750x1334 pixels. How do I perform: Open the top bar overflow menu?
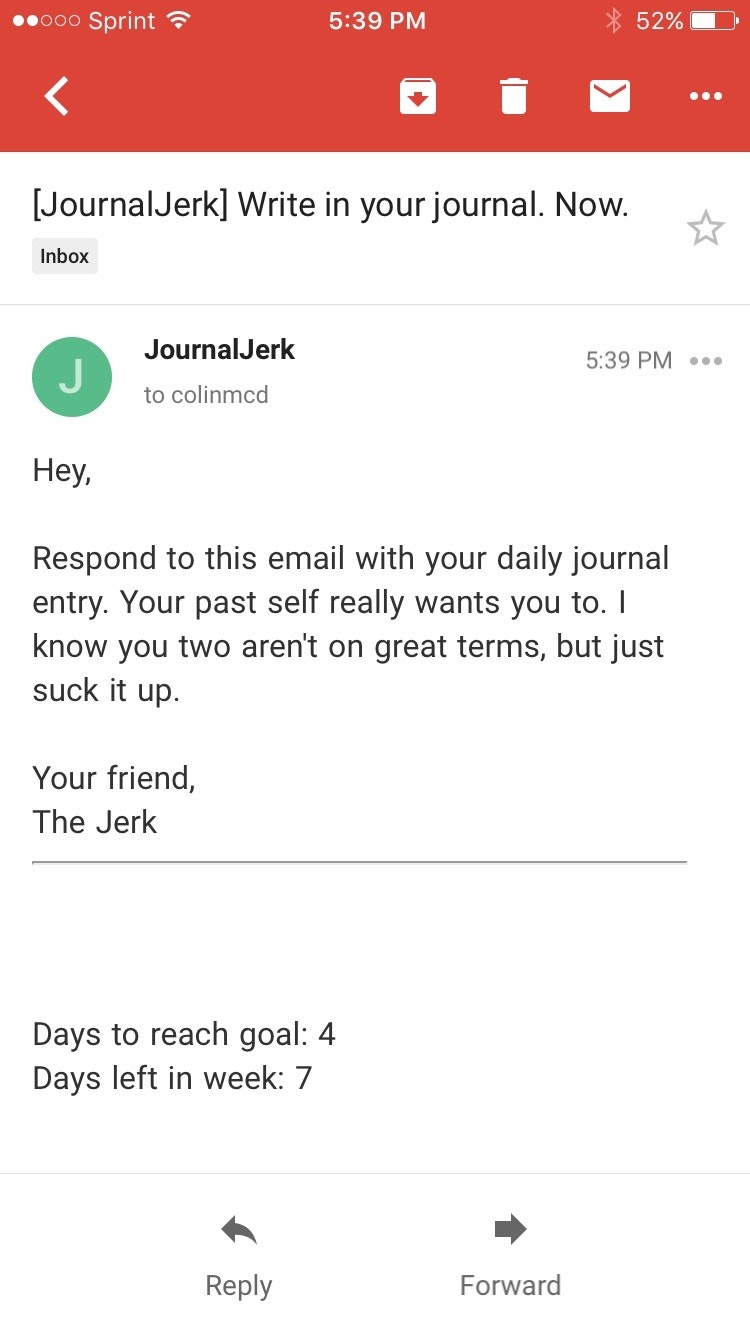(705, 97)
